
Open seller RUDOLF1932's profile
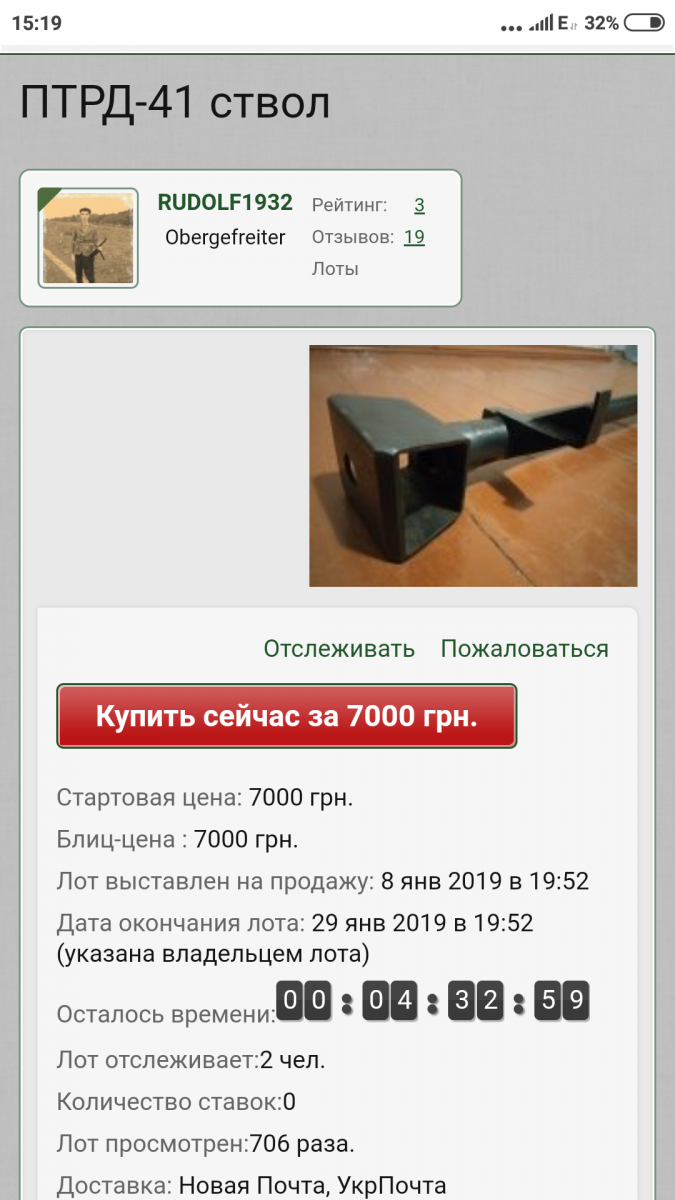coord(225,203)
